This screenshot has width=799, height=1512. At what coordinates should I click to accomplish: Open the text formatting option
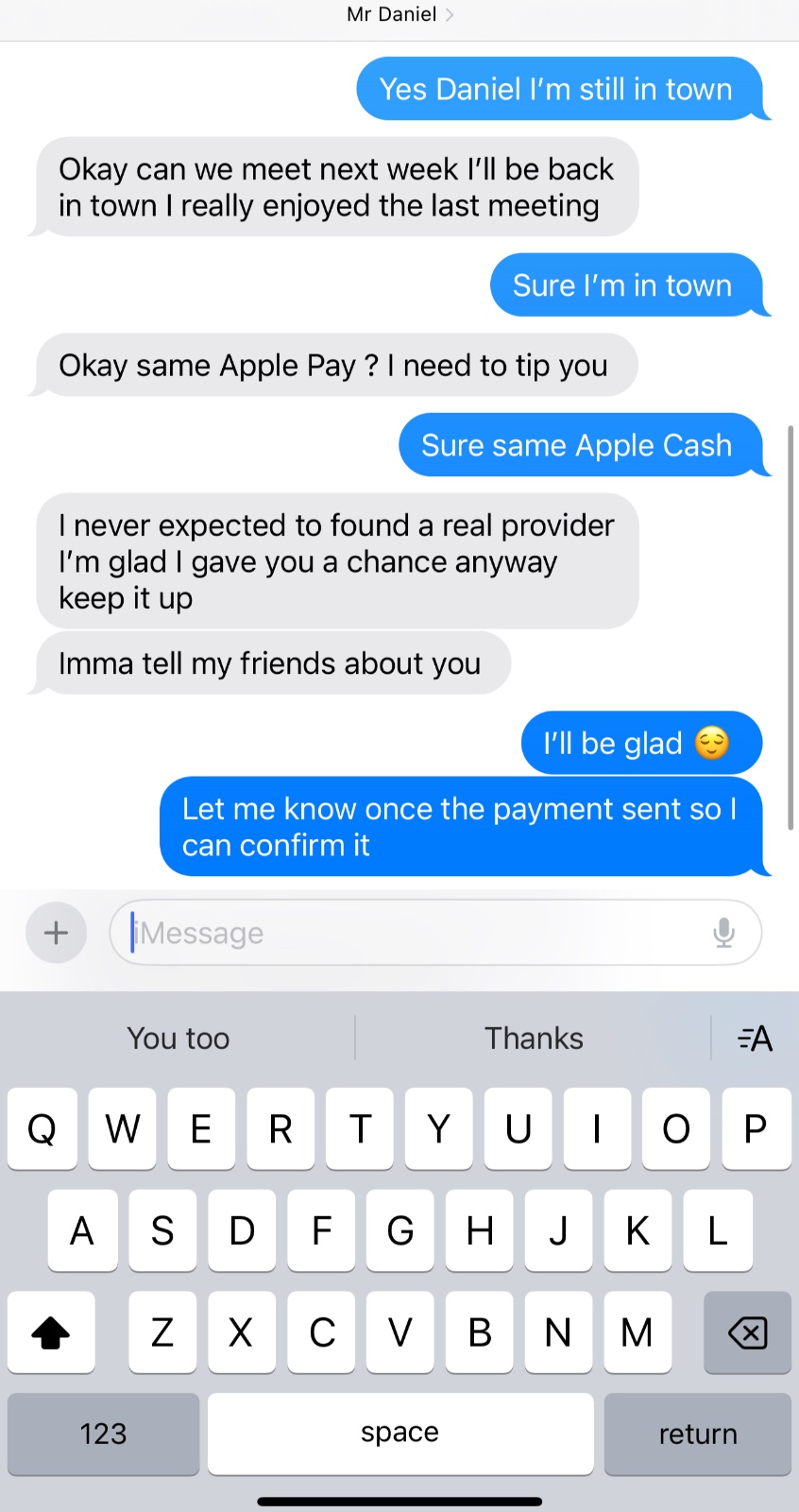coord(755,1039)
